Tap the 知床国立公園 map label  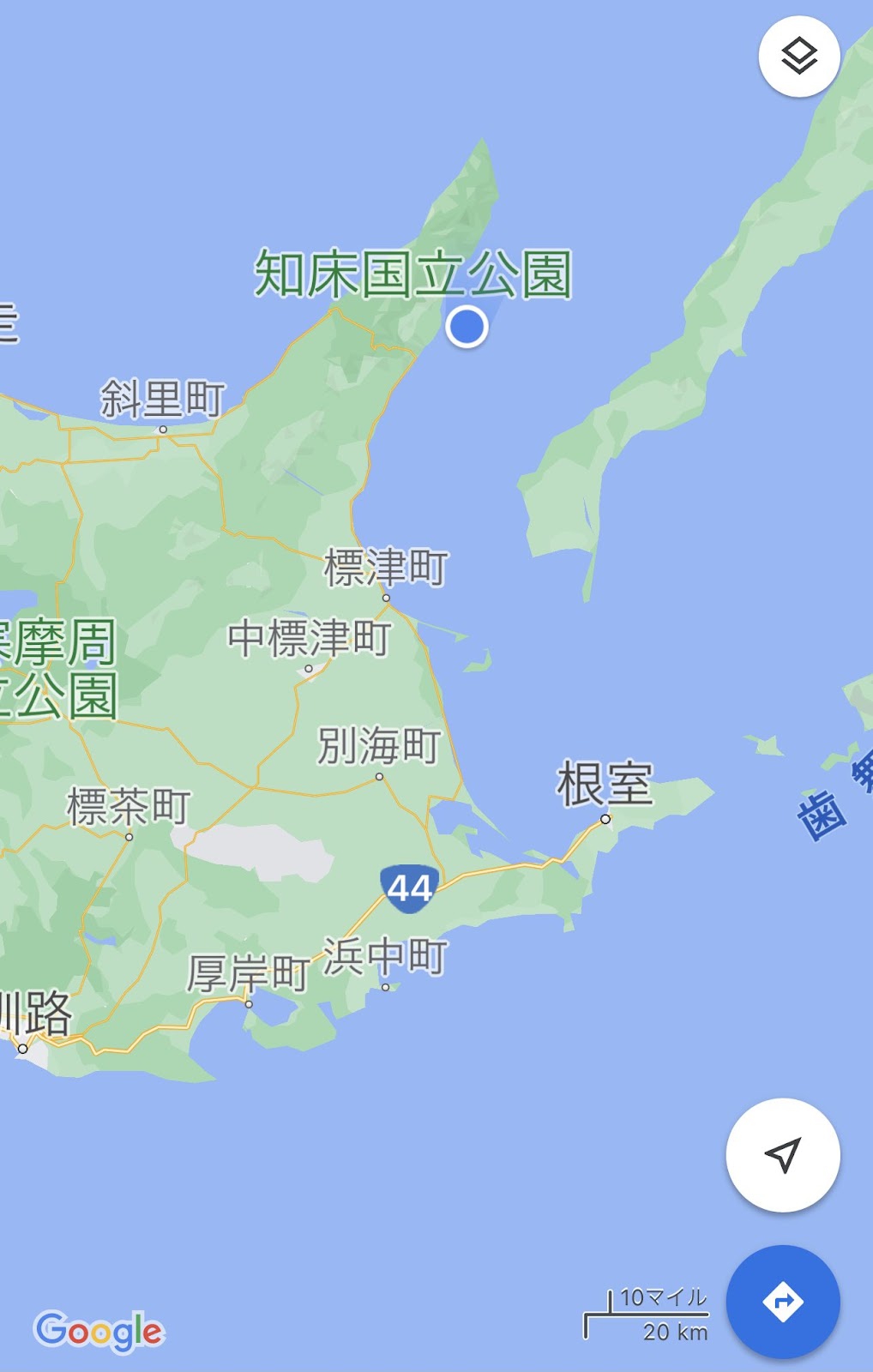(x=412, y=274)
